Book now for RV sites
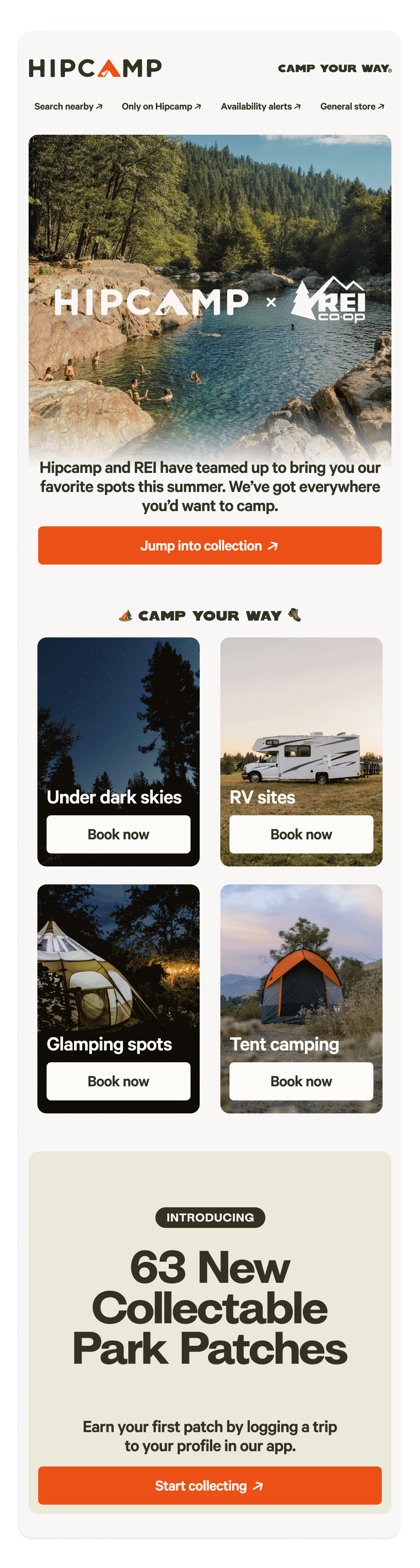 point(301,834)
